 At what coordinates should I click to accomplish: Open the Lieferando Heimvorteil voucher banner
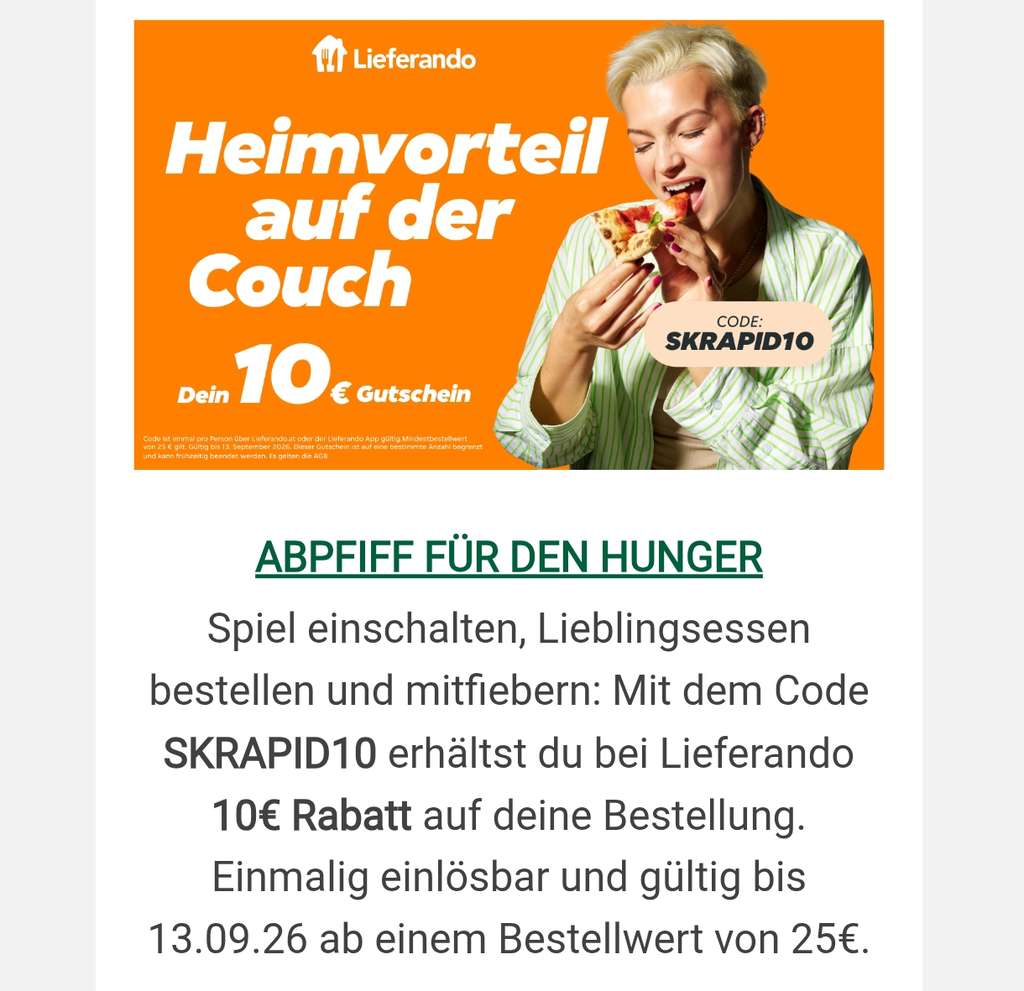point(509,245)
